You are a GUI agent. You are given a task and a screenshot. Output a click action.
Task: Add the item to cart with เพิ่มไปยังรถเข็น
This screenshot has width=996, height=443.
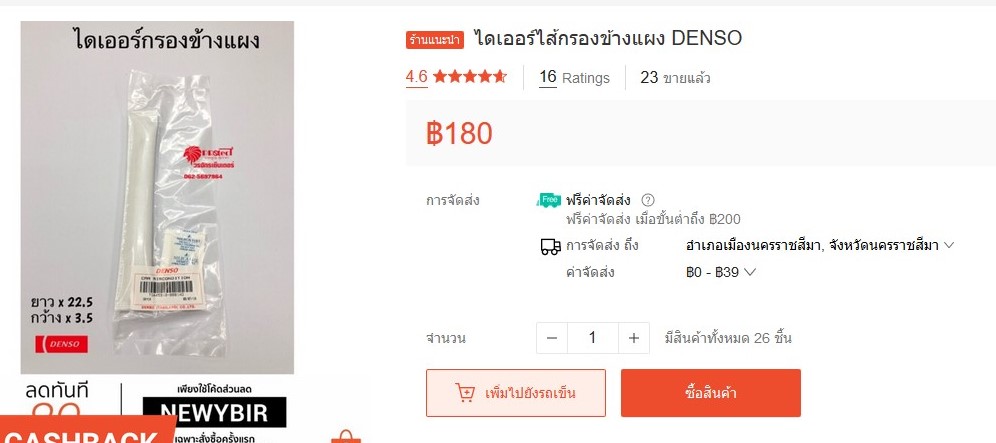click(x=516, y=393)
